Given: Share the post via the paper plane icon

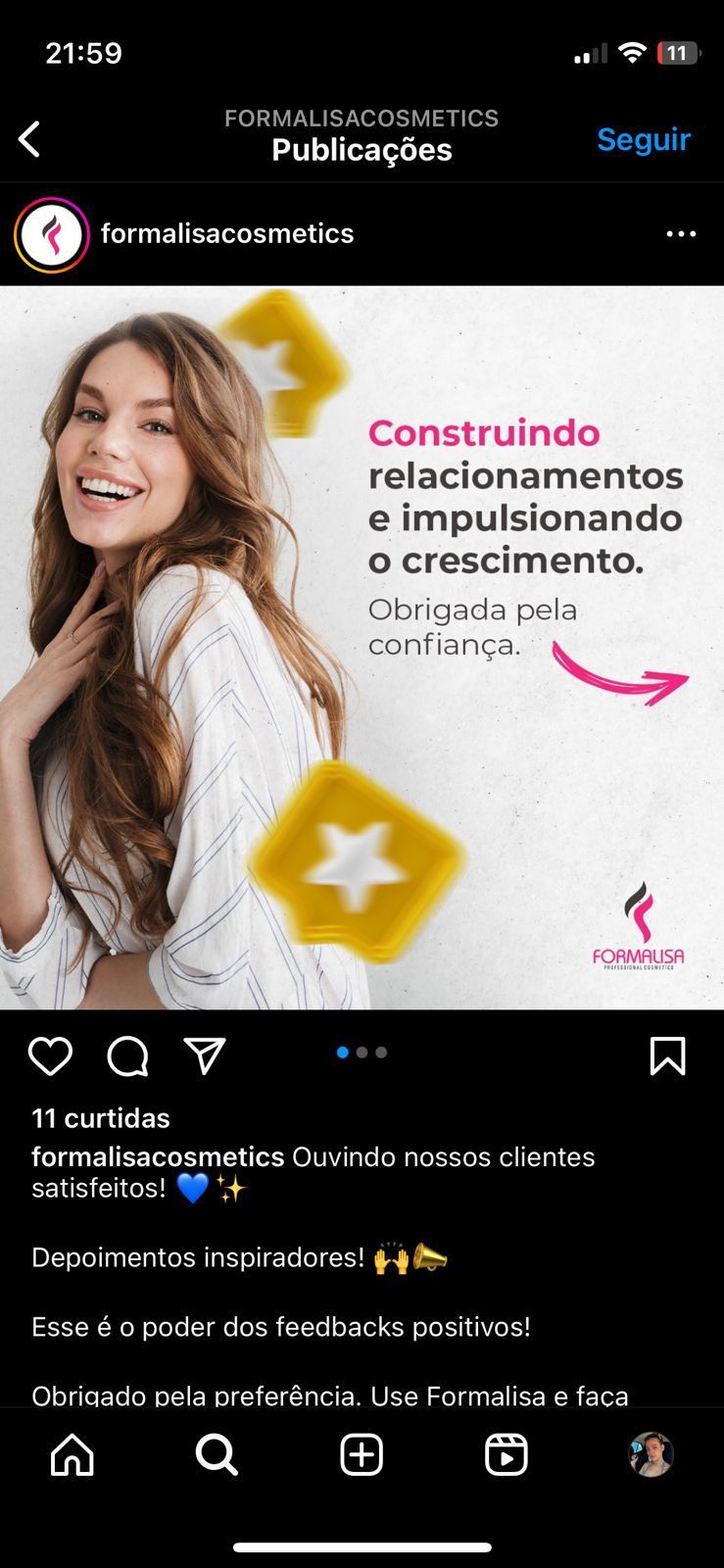Looking at the screenshot, I should (x=205, y=1056).
